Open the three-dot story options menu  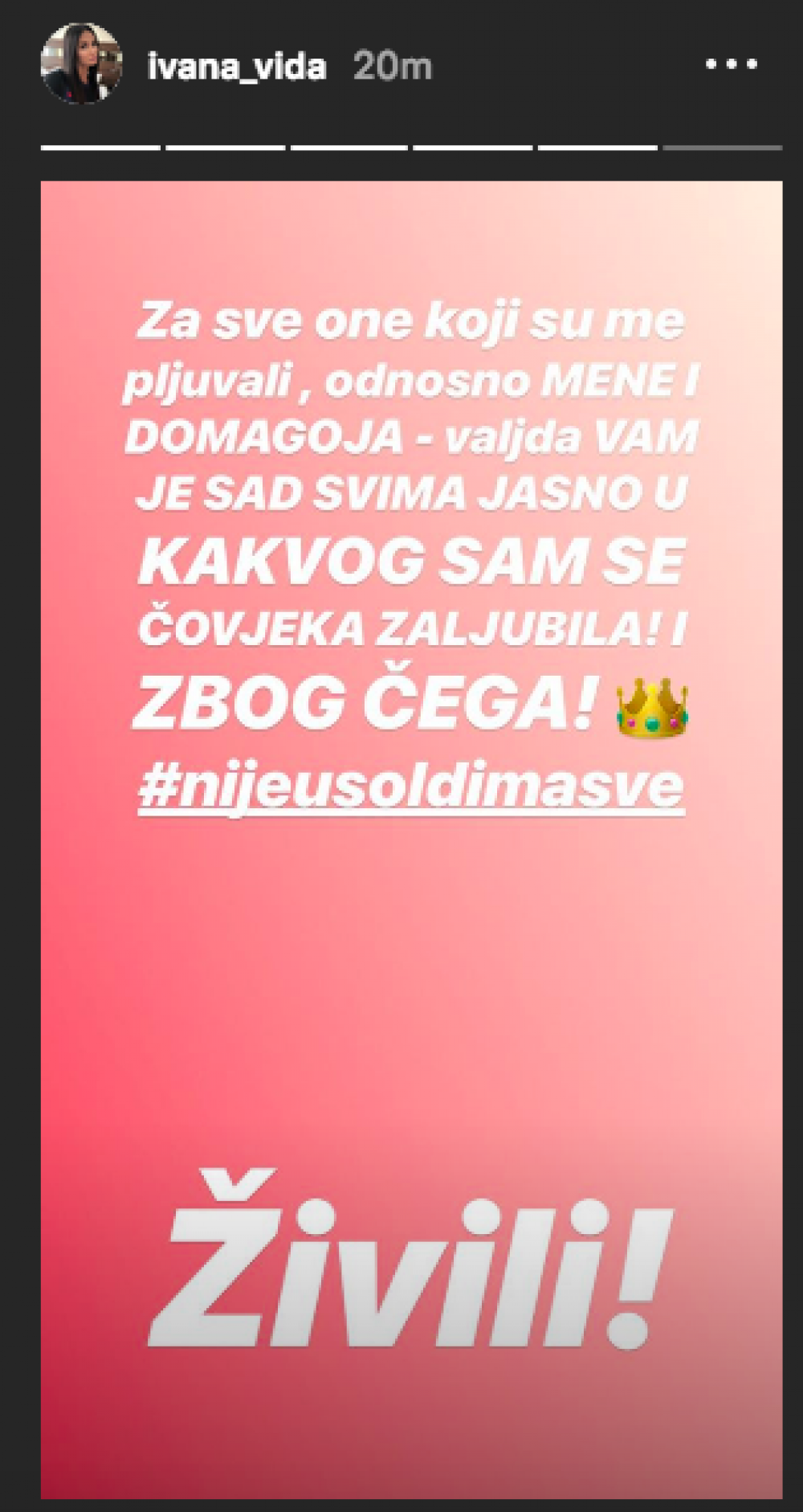click(731, 64)
